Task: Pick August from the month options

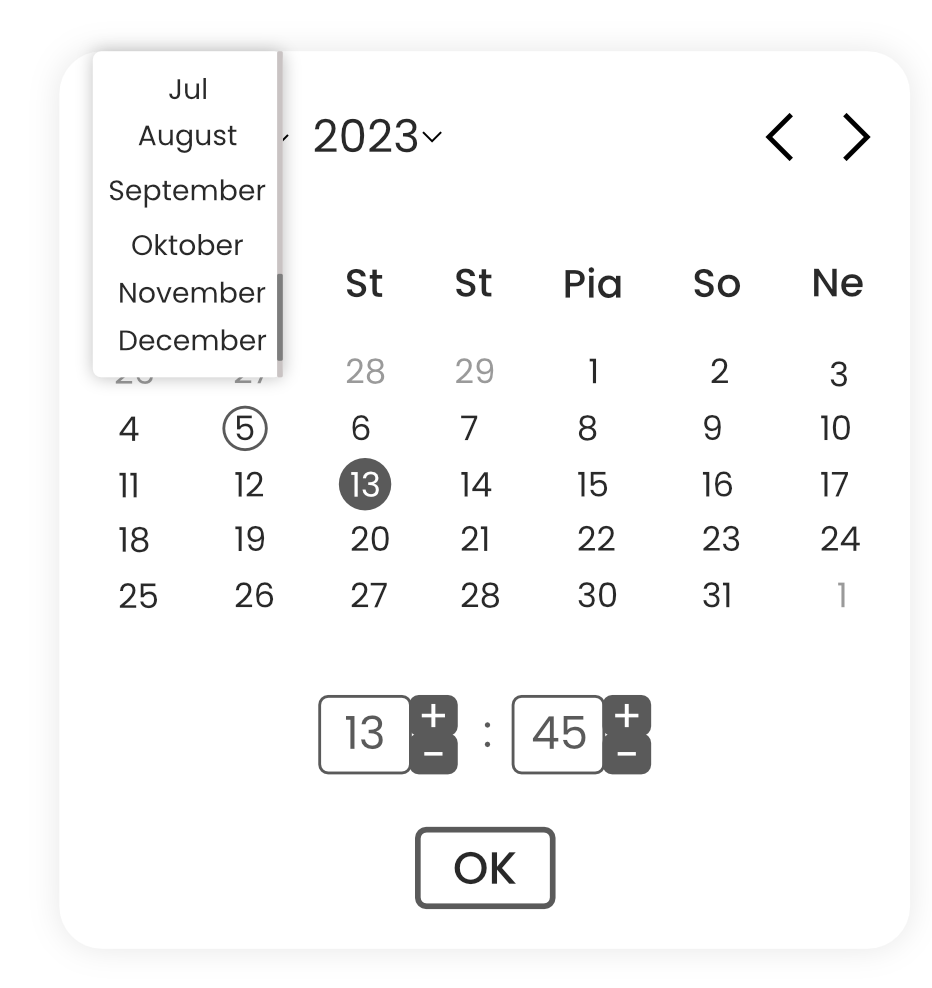Action: point(187,135)
